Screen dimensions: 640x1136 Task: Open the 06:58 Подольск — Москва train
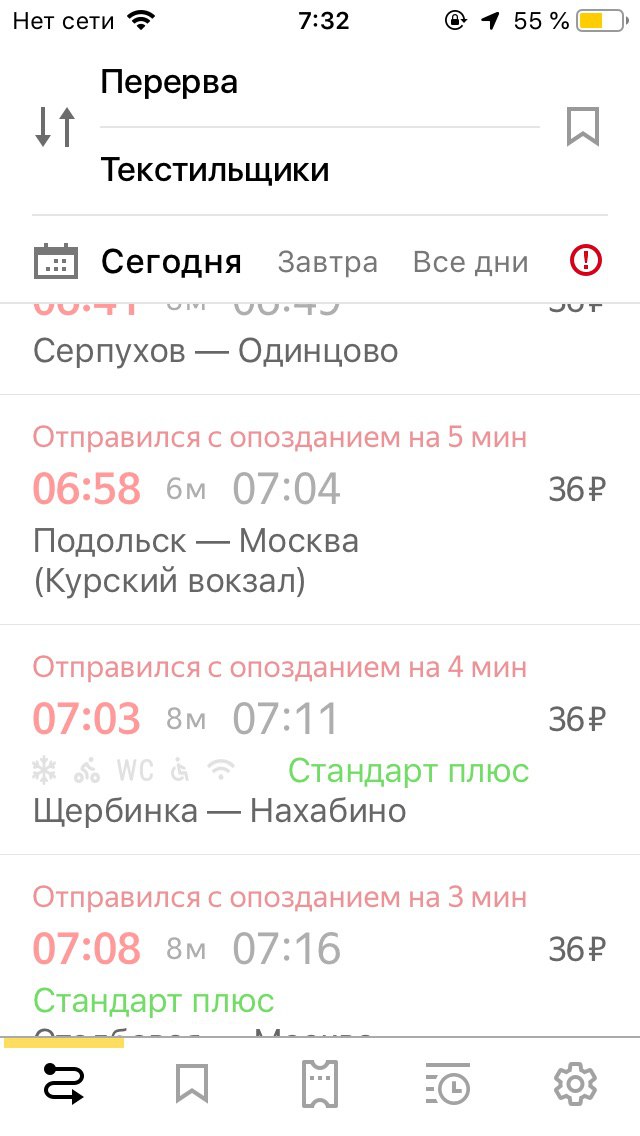(x=320, y=510)
